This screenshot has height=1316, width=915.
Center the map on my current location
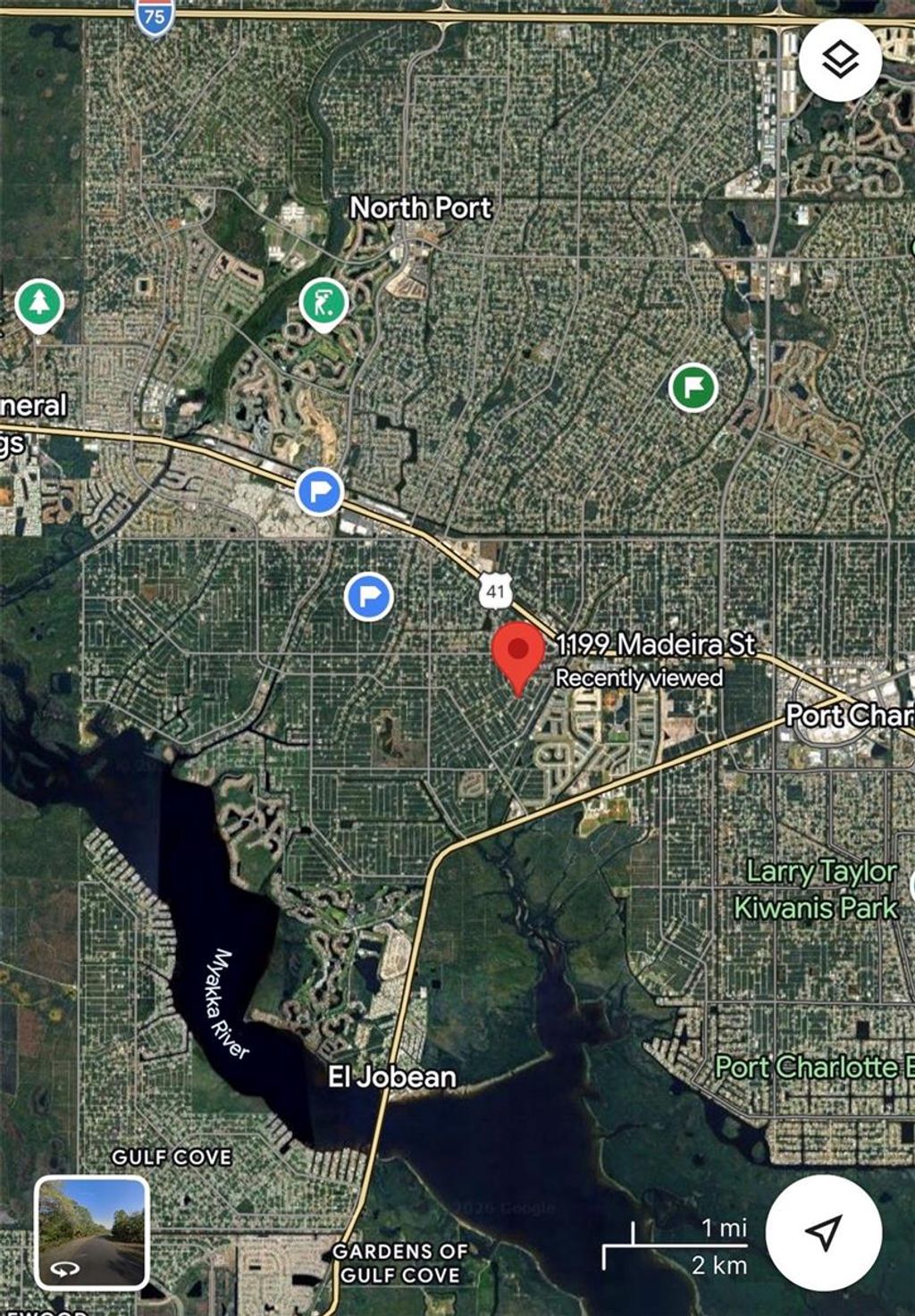pyautogui.click(x=824, y=1232)
